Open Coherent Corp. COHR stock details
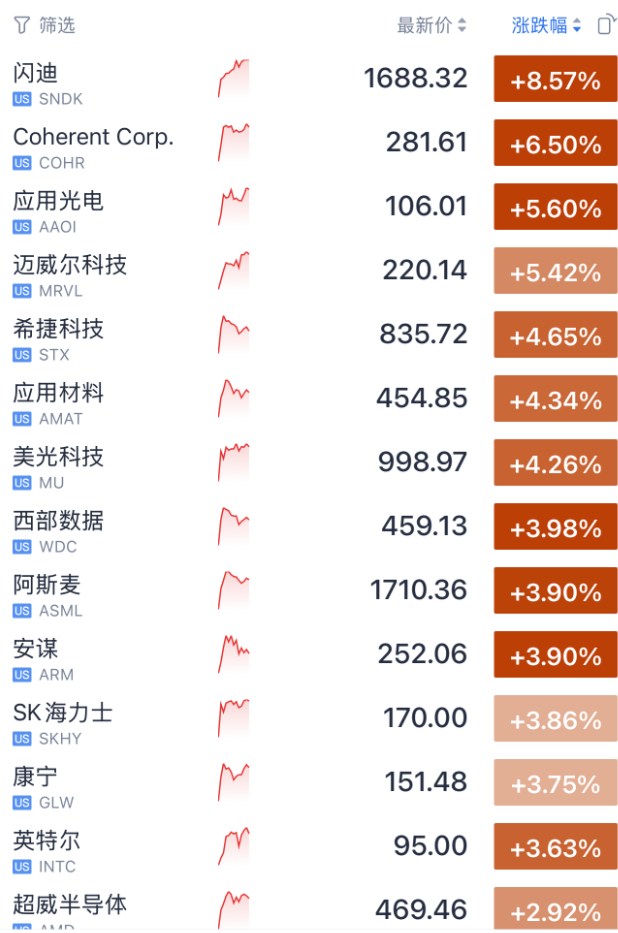 click(x=309, y=143)
